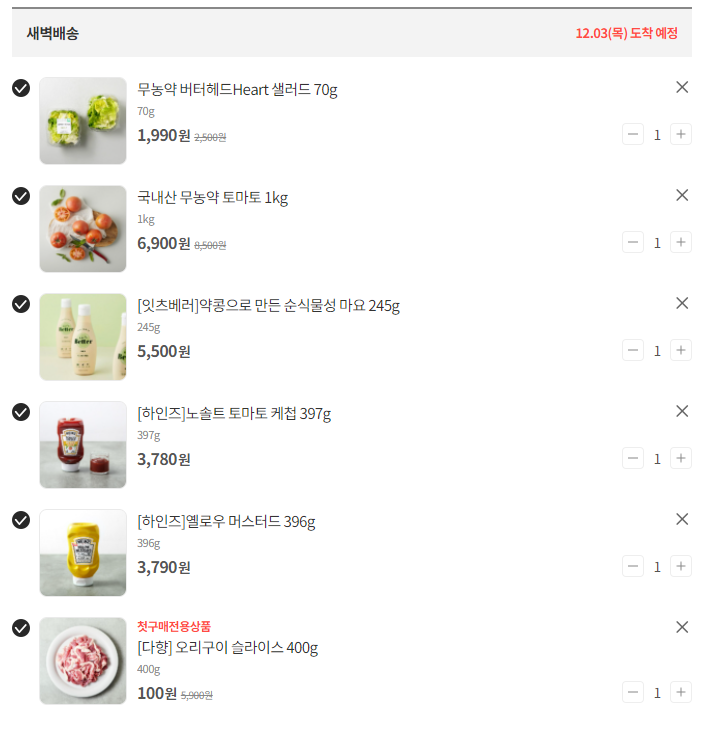Delete 하인즈 노솔트 토마토 케첩 from cart
The image size is (708, 734).
click(682, 411)
